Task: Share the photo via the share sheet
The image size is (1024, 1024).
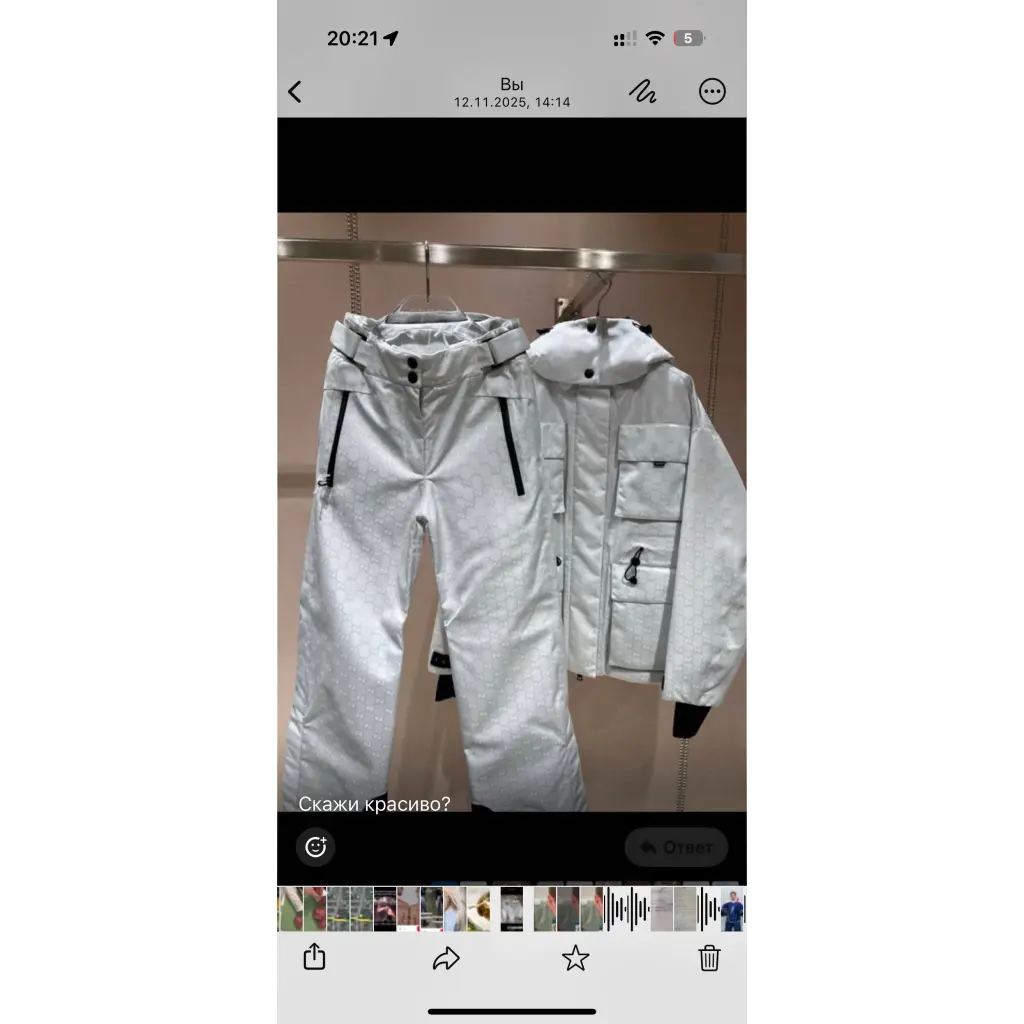Action: 314,958
